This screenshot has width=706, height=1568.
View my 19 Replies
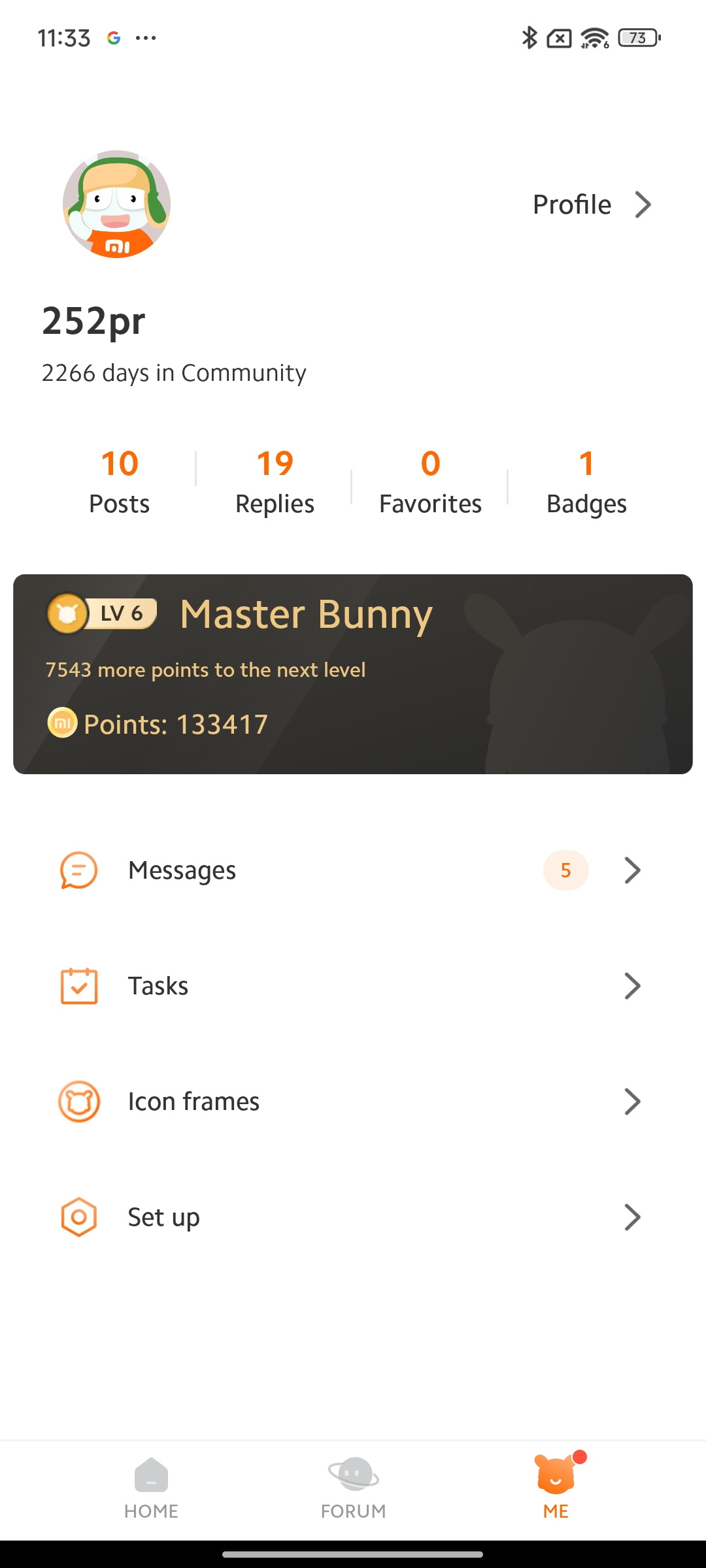pos(275,482)
